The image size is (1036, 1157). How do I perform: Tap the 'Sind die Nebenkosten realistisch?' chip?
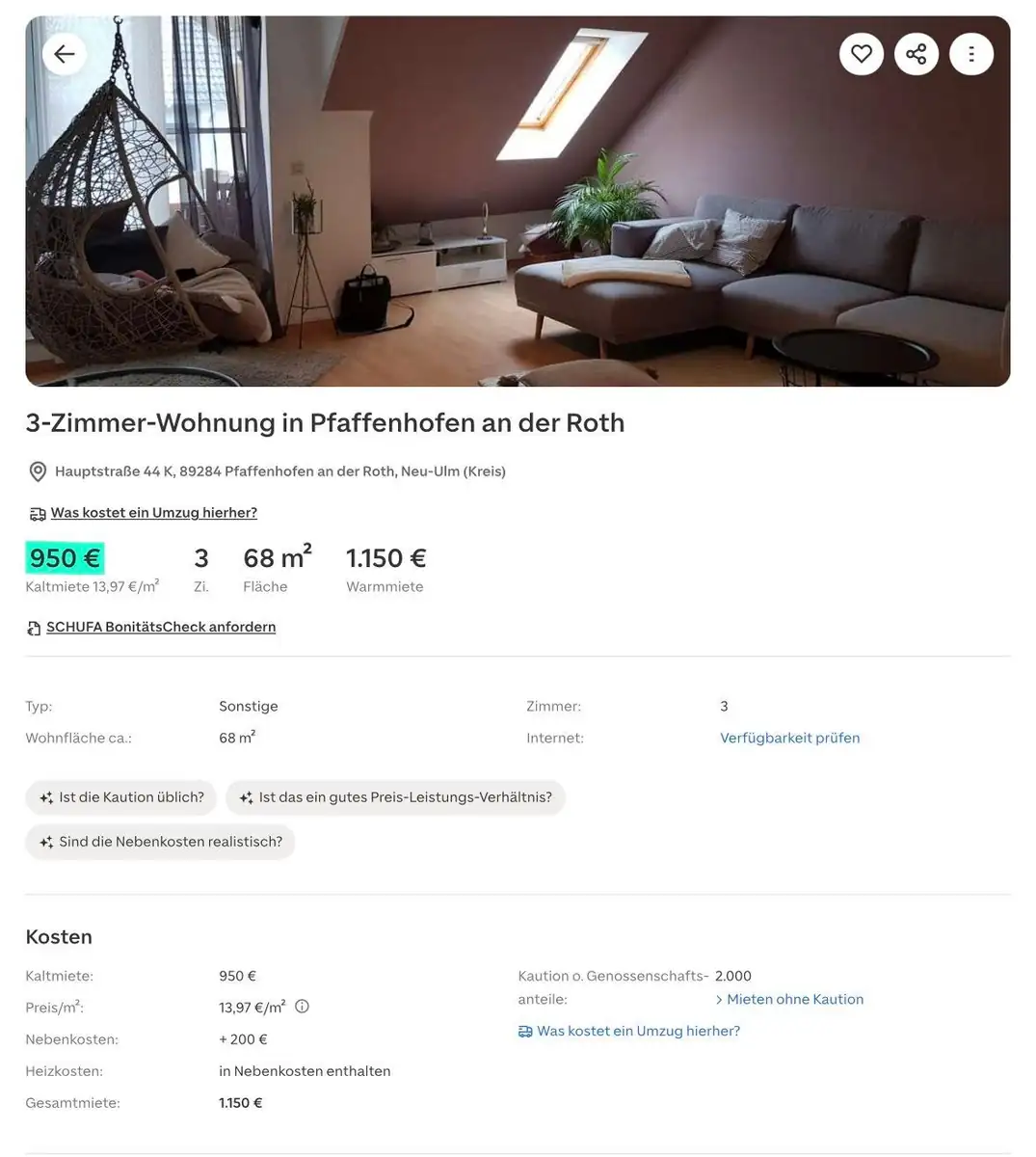[160, 842]
